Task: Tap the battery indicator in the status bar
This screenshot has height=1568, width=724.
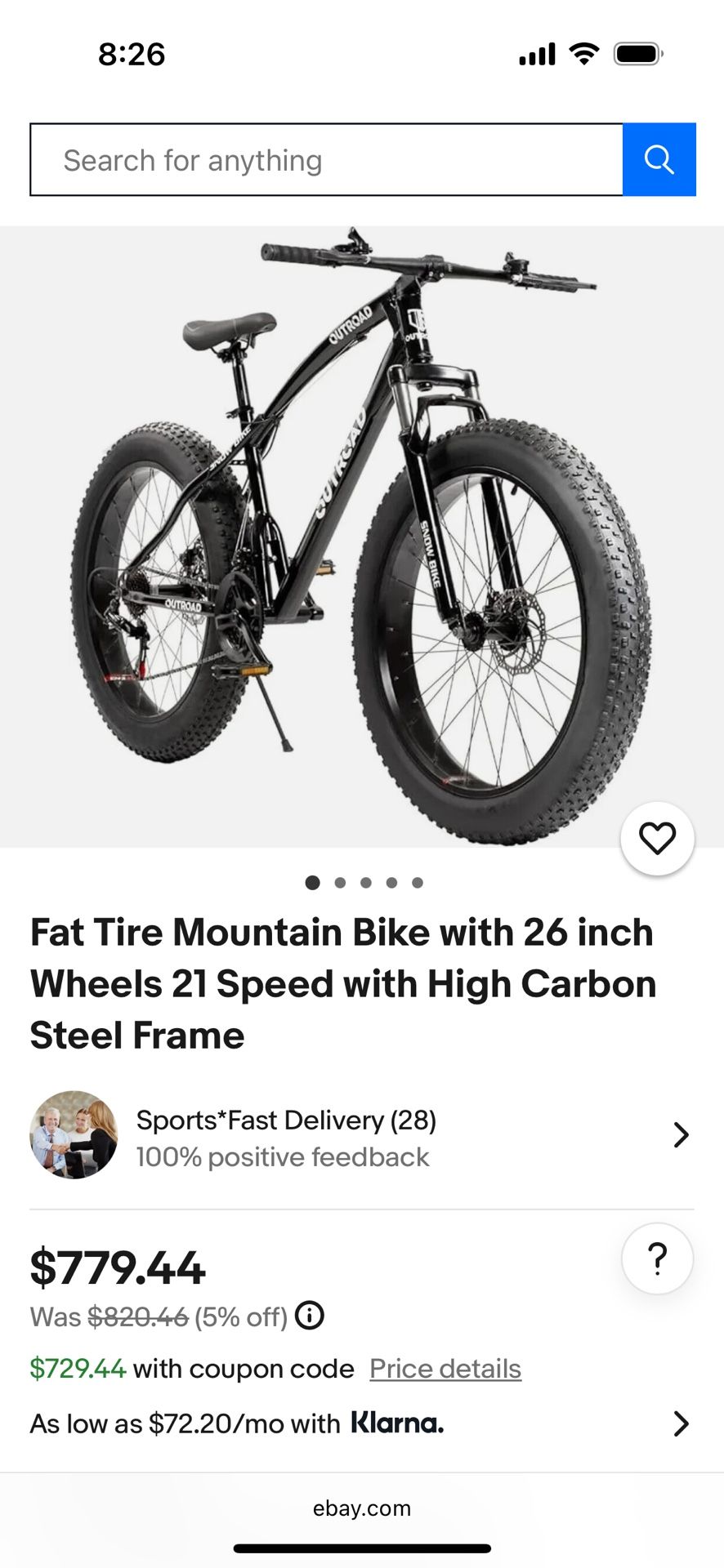Action: (636, 52)
